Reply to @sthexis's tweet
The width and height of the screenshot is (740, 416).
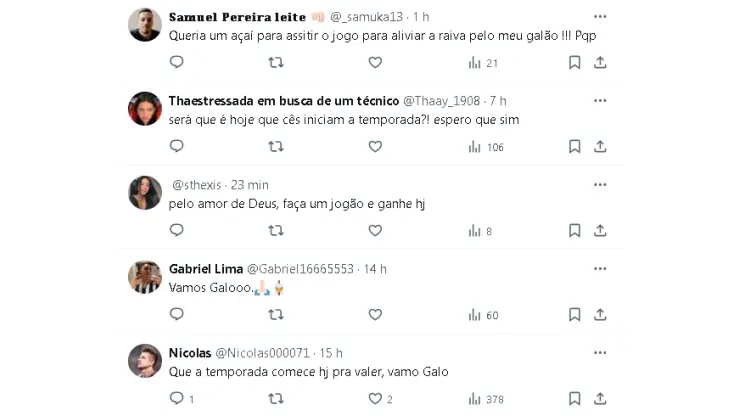pos(176,230)
